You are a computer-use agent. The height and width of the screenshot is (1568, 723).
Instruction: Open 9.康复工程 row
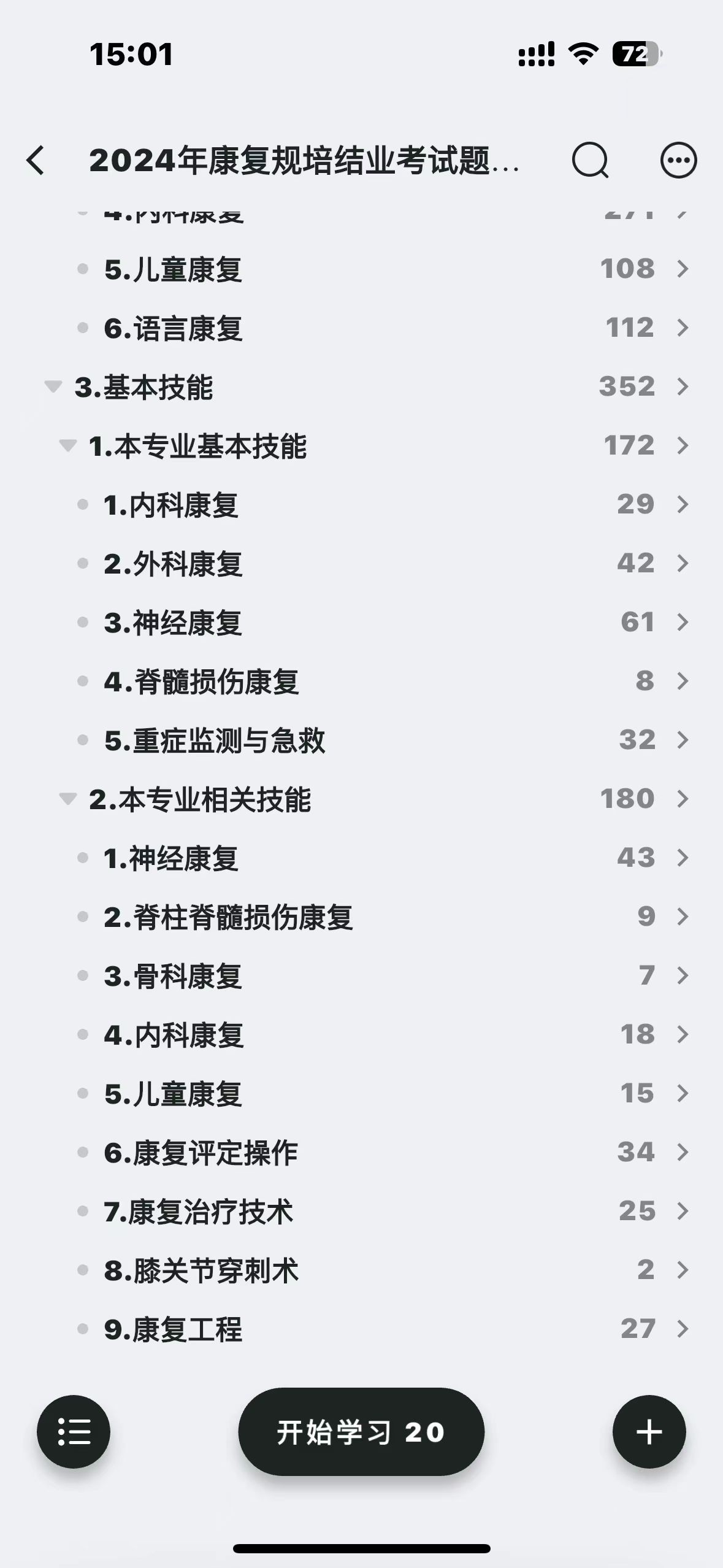pos(362,1329)
